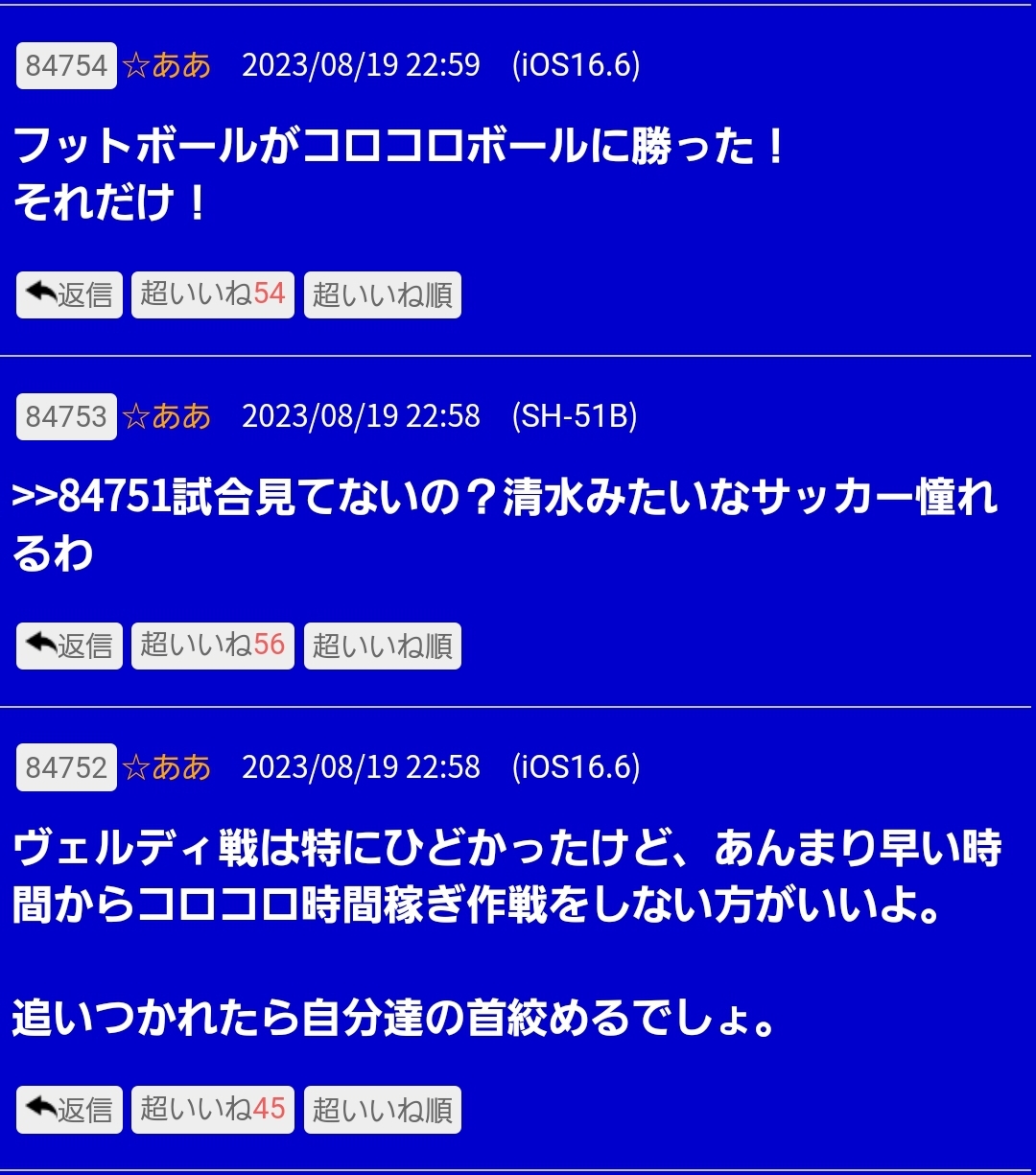The width and height of the screenshot is (1036, 1175).
Task: Give 超いいね to the post showing 54
Action: coord(213,294)
